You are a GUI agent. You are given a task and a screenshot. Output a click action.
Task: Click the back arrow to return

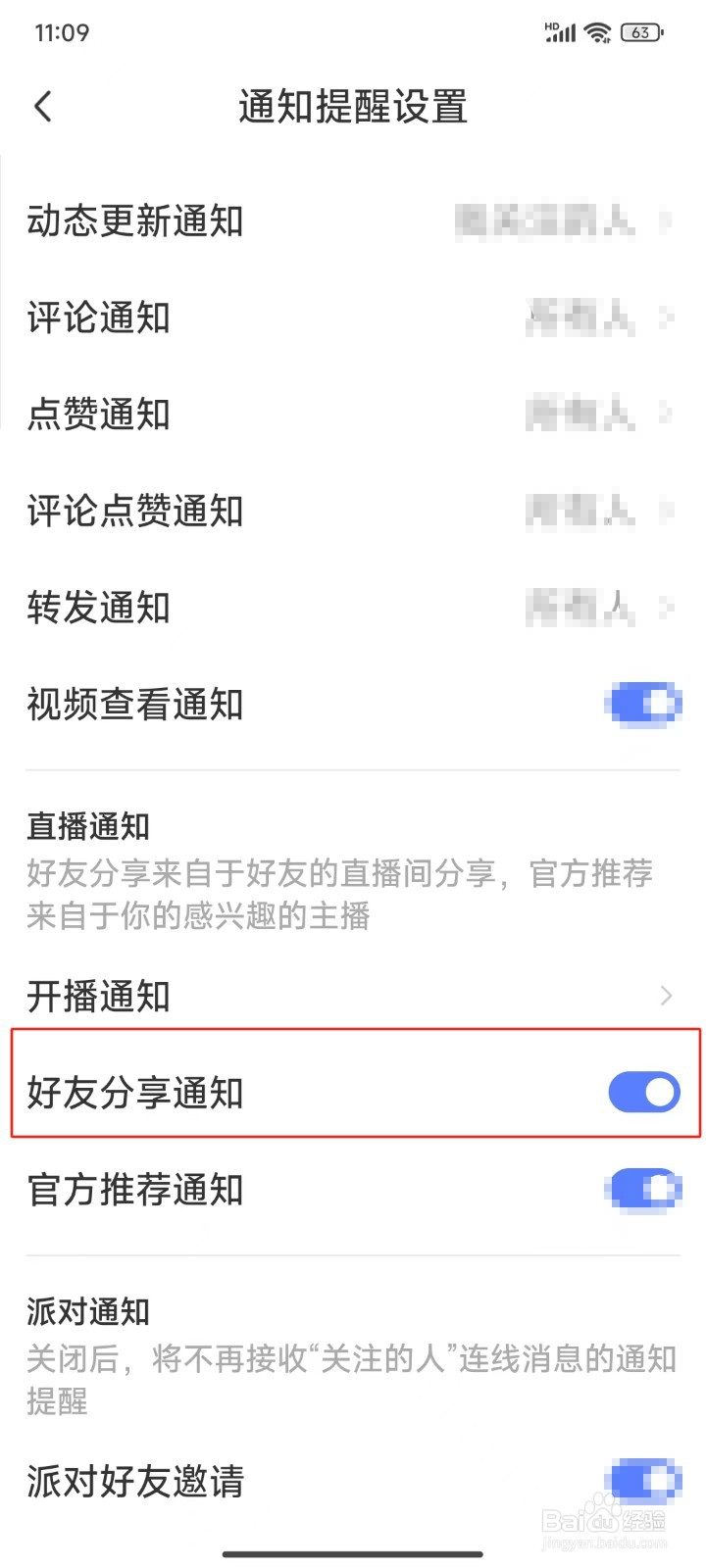point(41,106)
